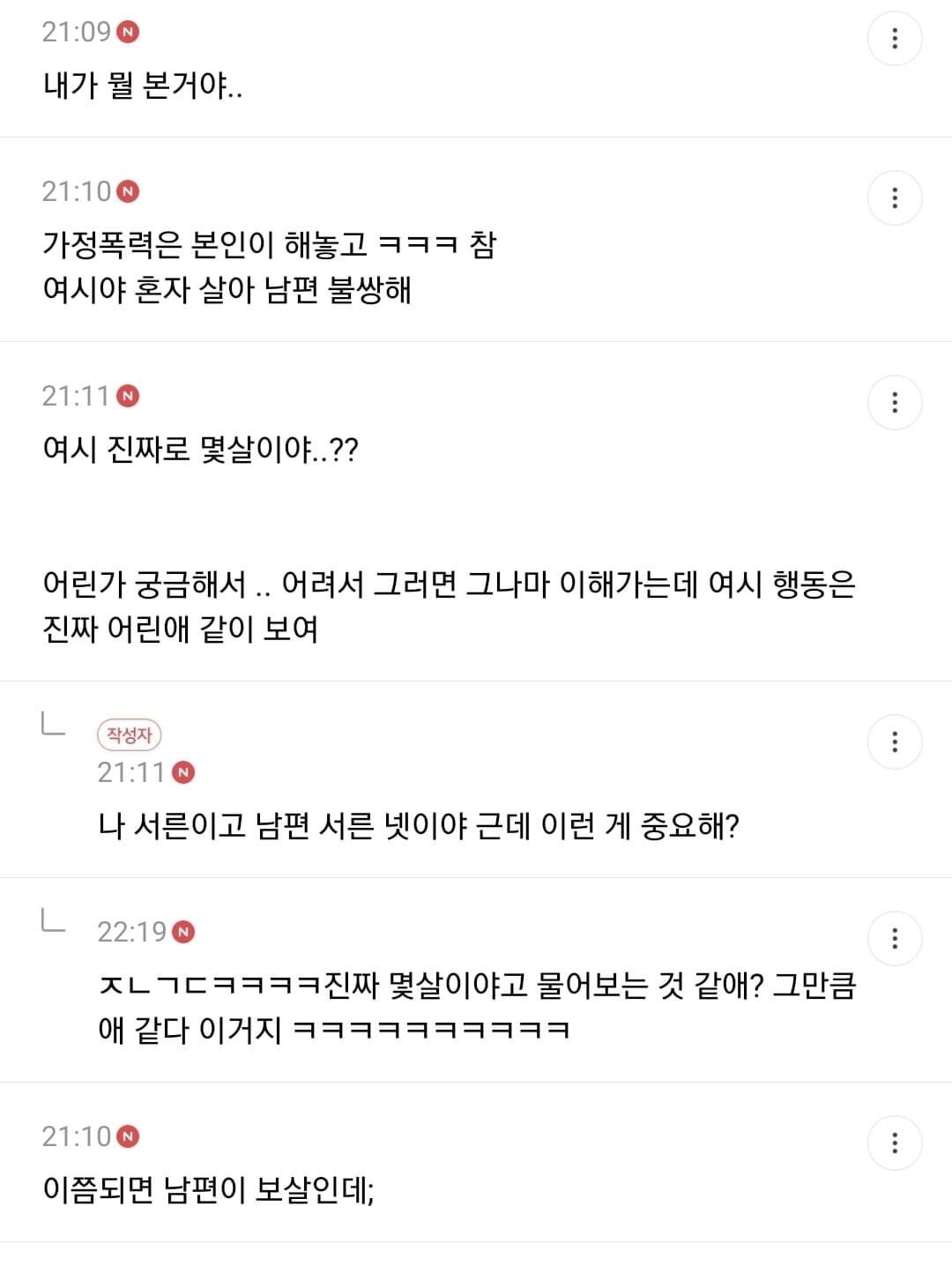Viewport: 952px width, 1266px height.
Task: Open the overflow menu on the 22:19 reply
Action: click(x=895, y=938)
